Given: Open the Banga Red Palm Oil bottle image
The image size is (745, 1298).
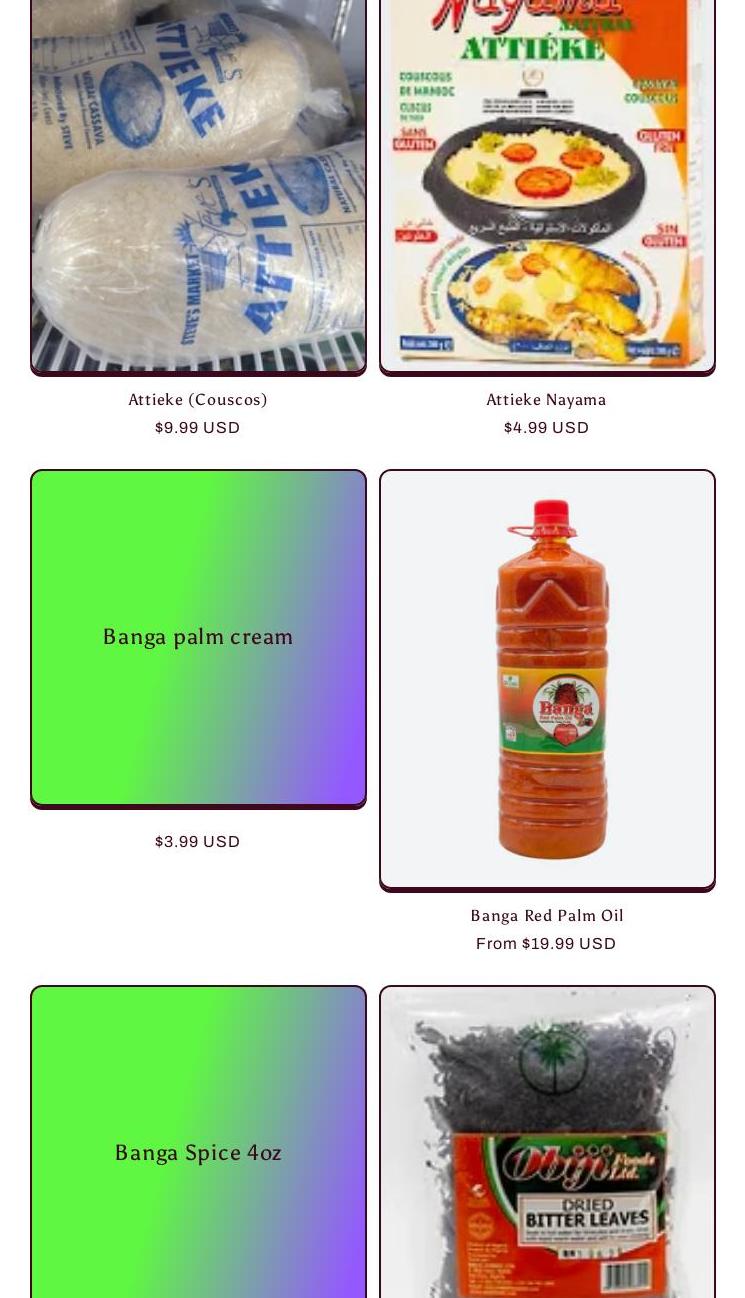Looking at the screenshot, I should [x=547, y=679].
